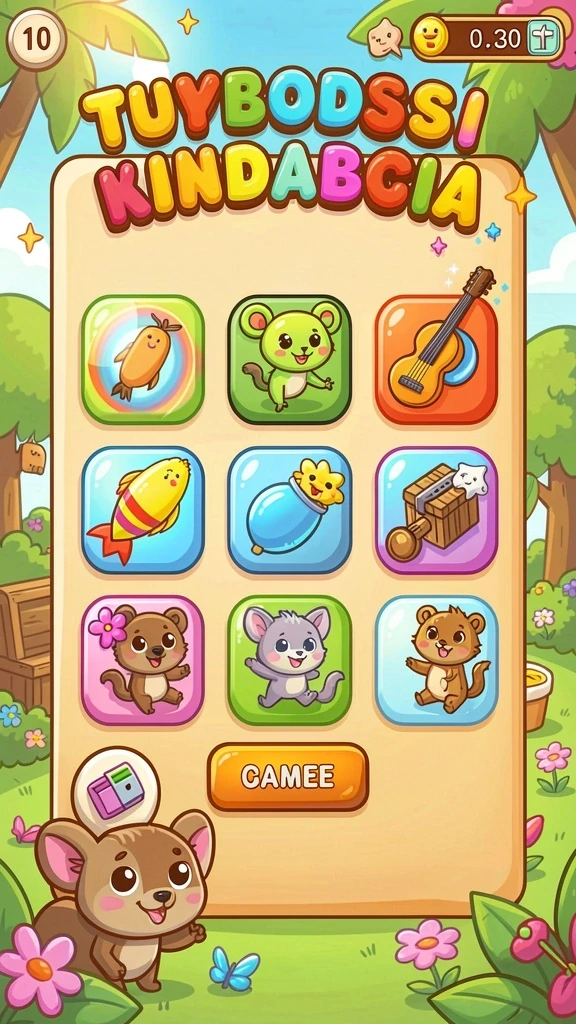Image resolution: width=576 pixels, height=1024 pixels.
Task: Select the orange carrot tile
Action: coord(142,360)
